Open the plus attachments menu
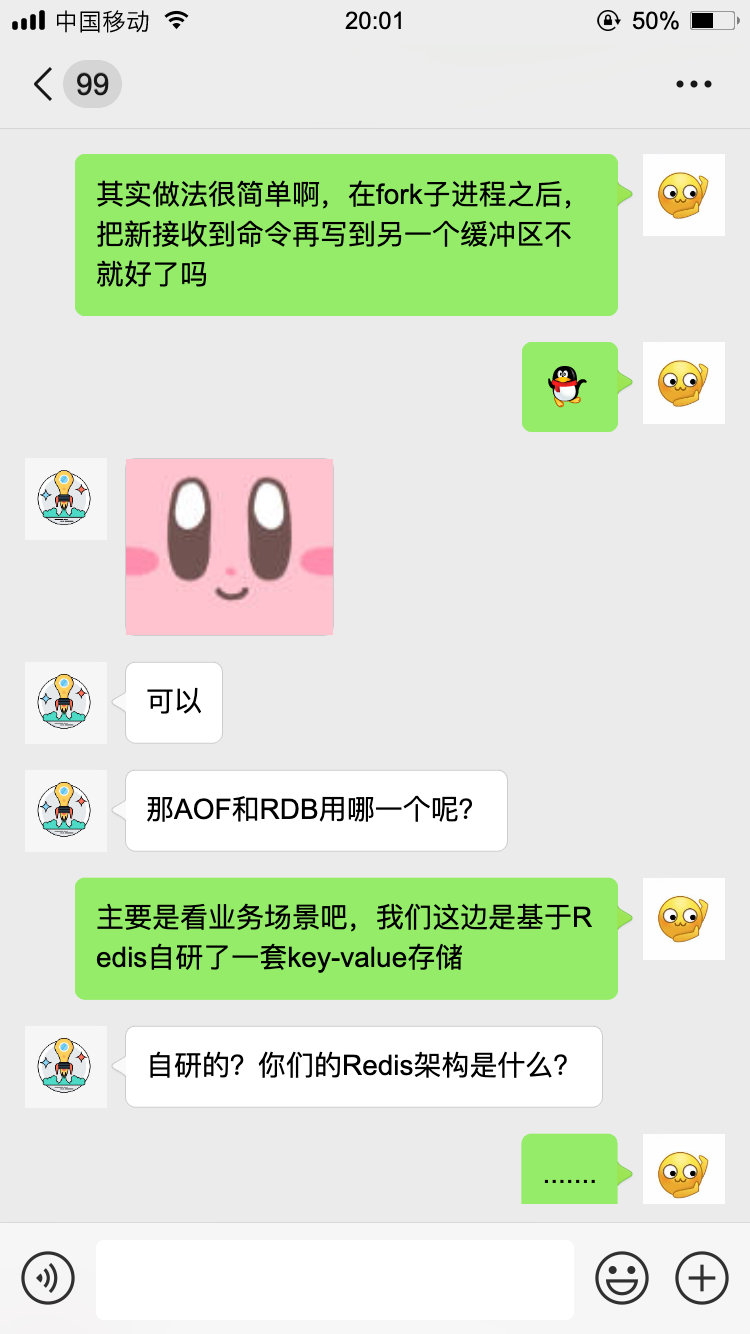The image size is (750, 1334). coord(702,1278)
